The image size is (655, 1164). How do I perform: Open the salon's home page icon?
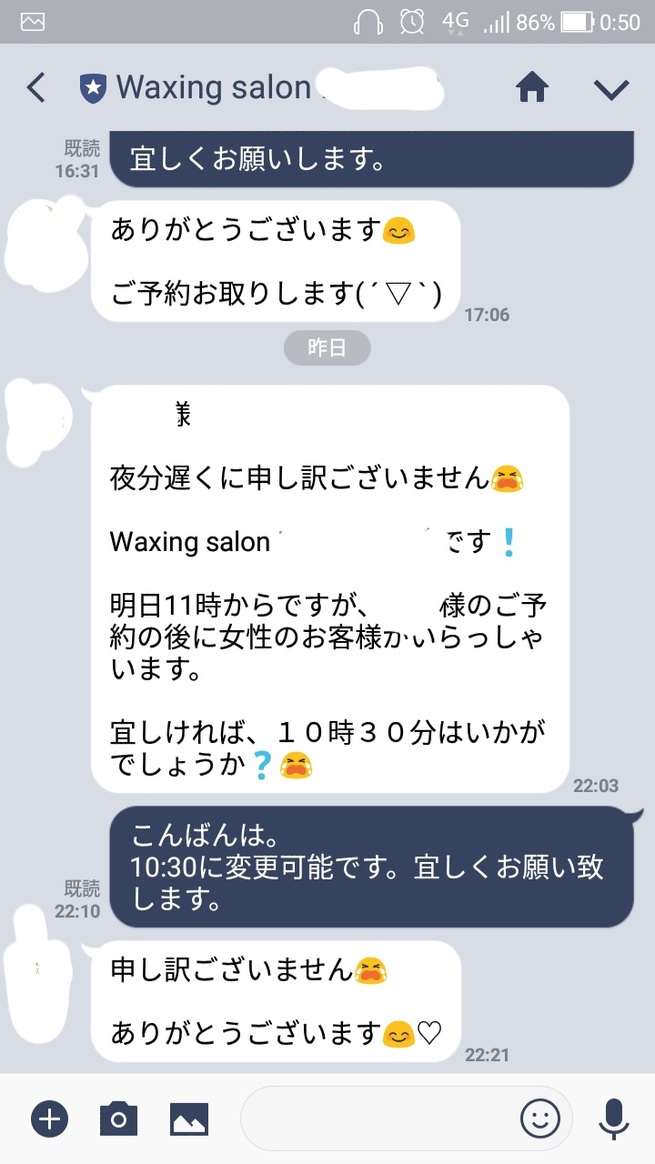pos(533,88)
